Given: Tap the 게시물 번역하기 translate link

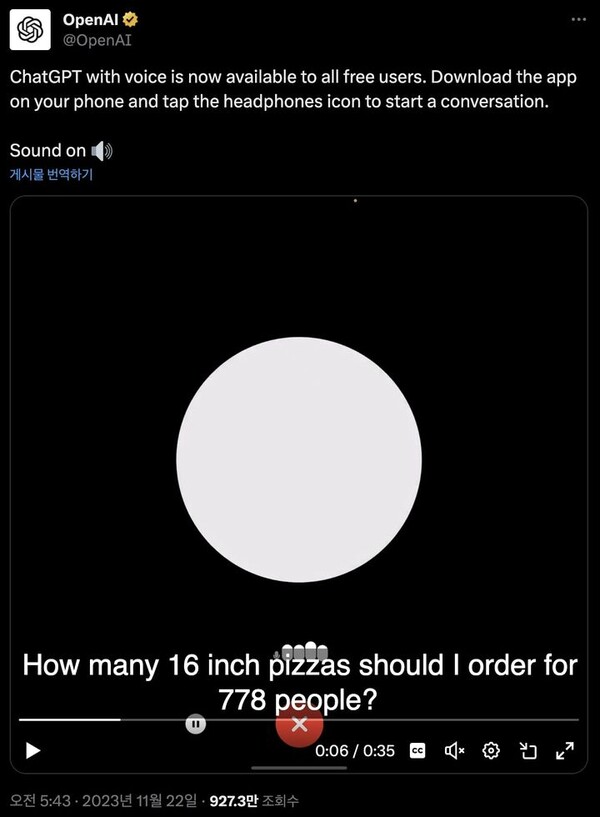Looking at the screenshot, I should click(52, 174).
